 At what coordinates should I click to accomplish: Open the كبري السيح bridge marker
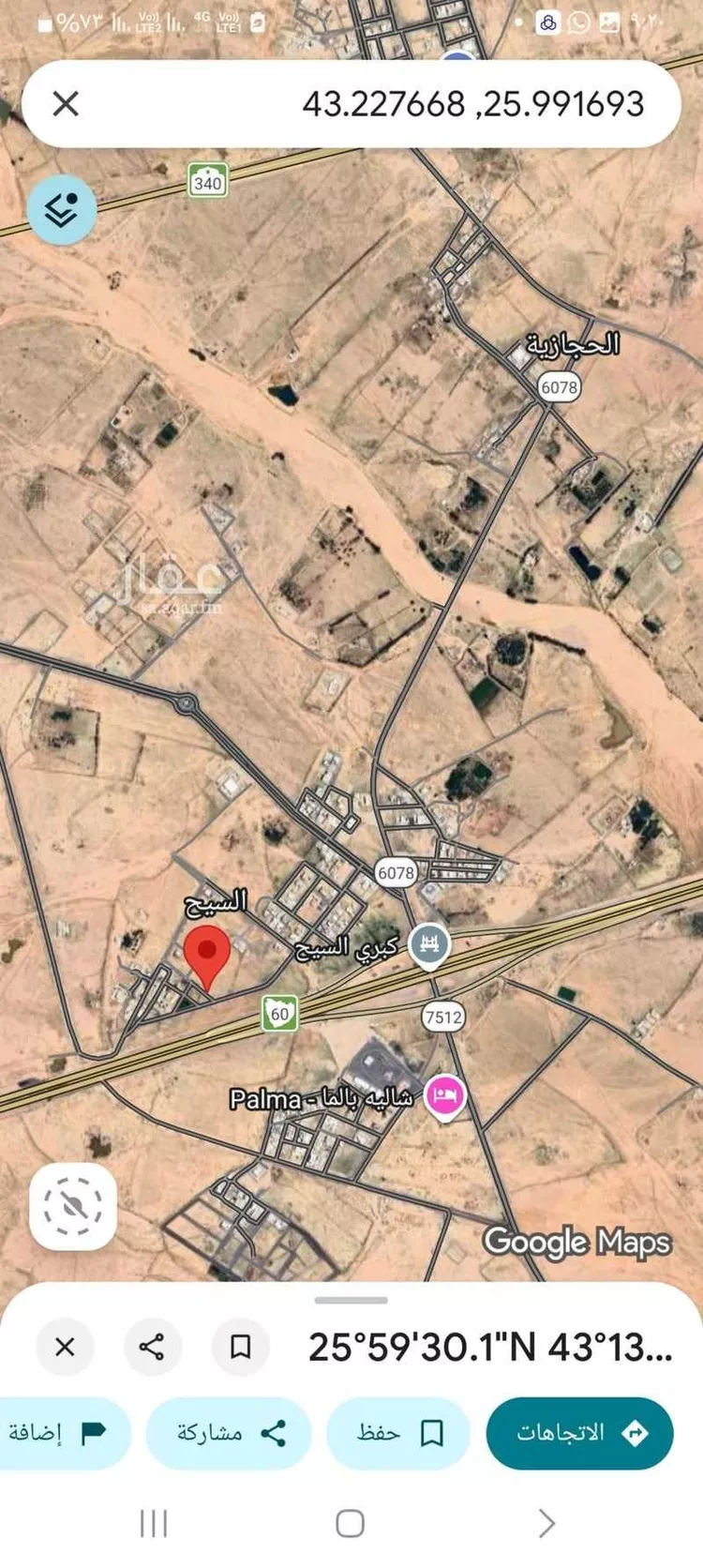pos(429,944)
